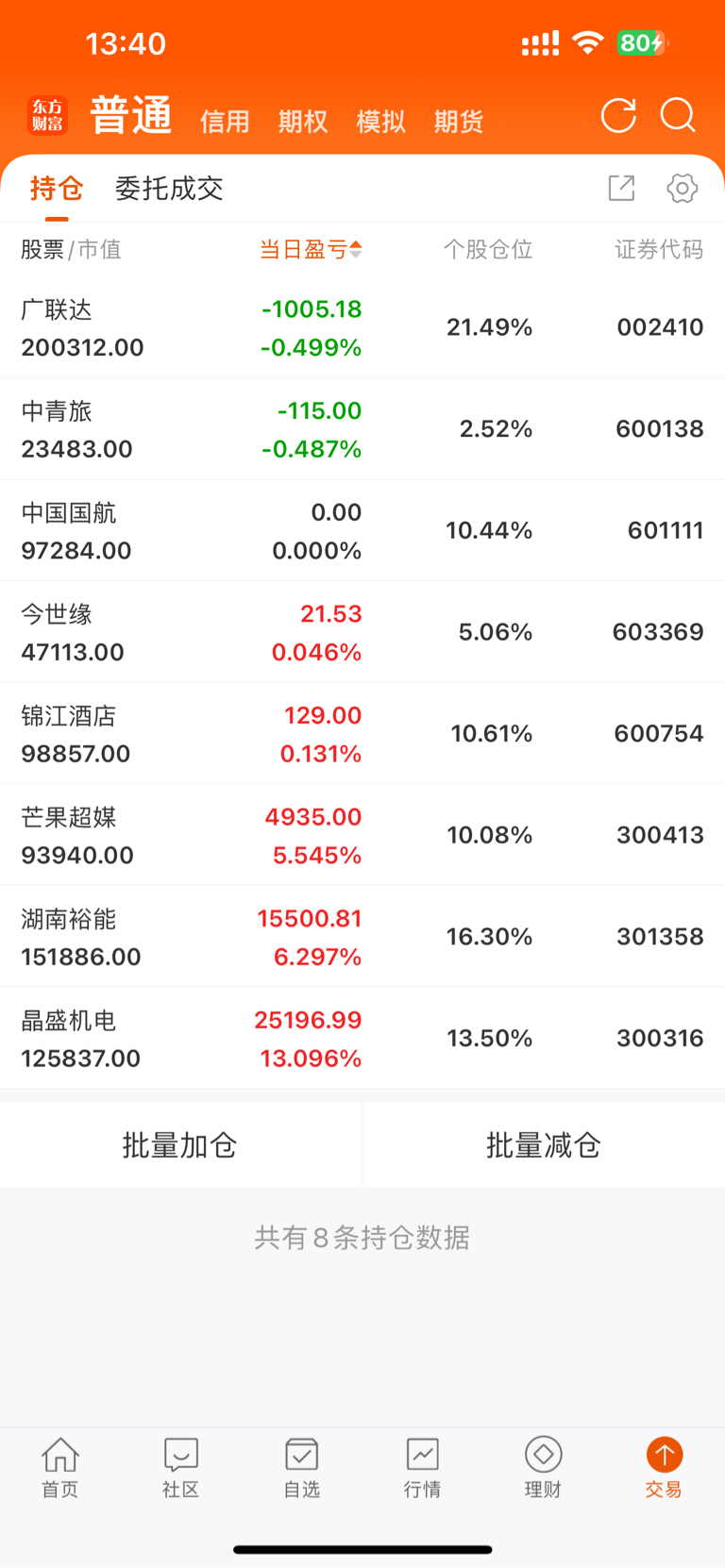Switch to the 行情 market tab
This screenshot has height=1568, width=725.
(x=423, y=1468)
